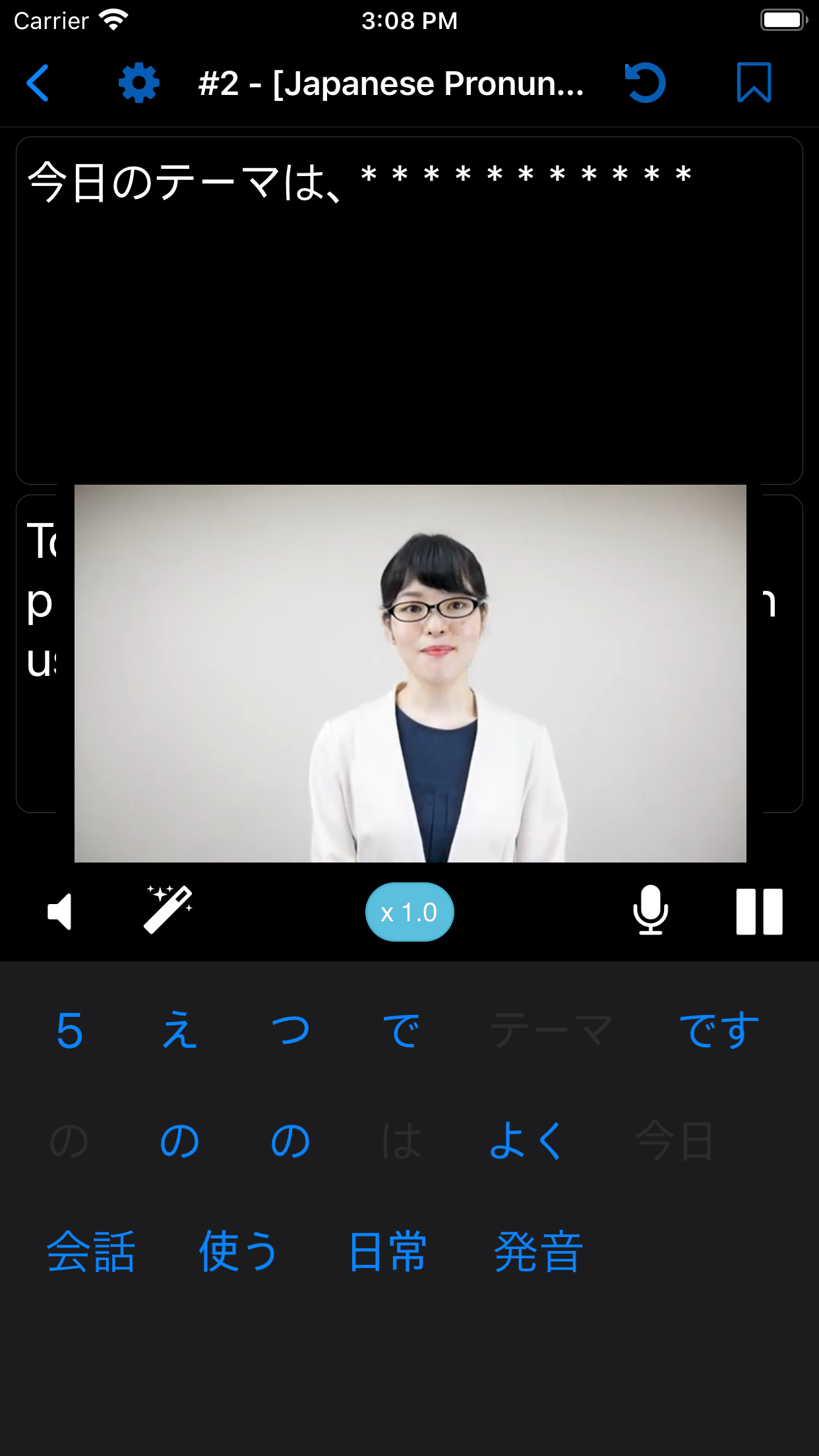Change playback speed x 1.0
The width and height of the screenshot is (819, 1456).
[409, 912]
